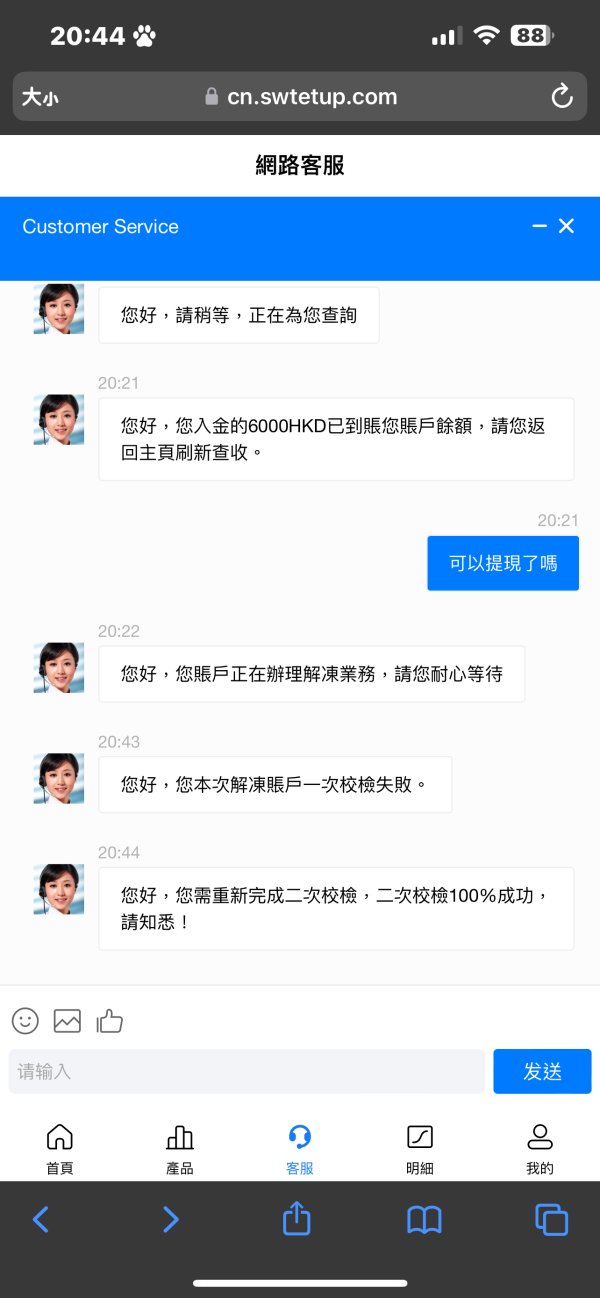This screenshot has width=600, height=1298.
Task: Open the 明細 tab
Action: [x=420, y=1149]
